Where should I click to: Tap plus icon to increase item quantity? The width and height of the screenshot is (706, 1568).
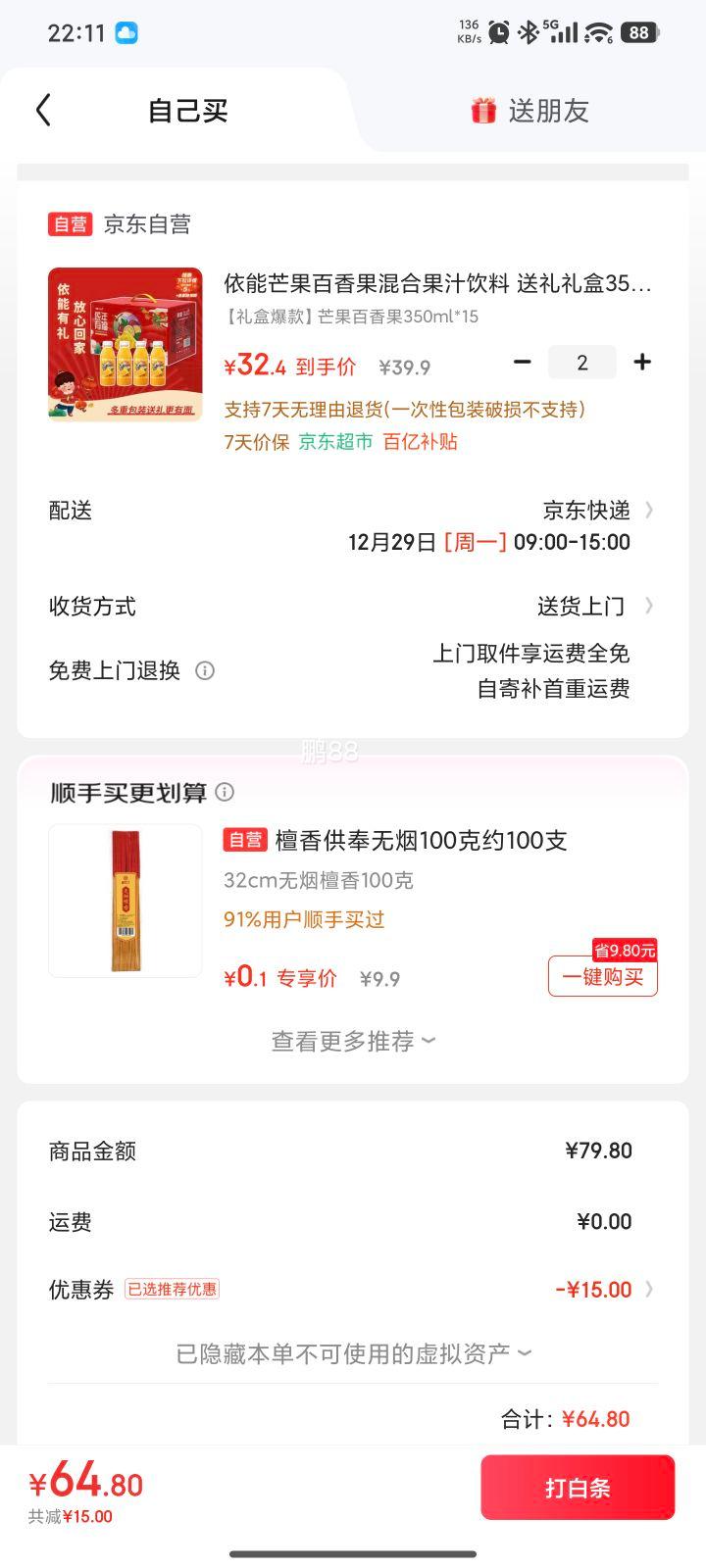[642, 362]
